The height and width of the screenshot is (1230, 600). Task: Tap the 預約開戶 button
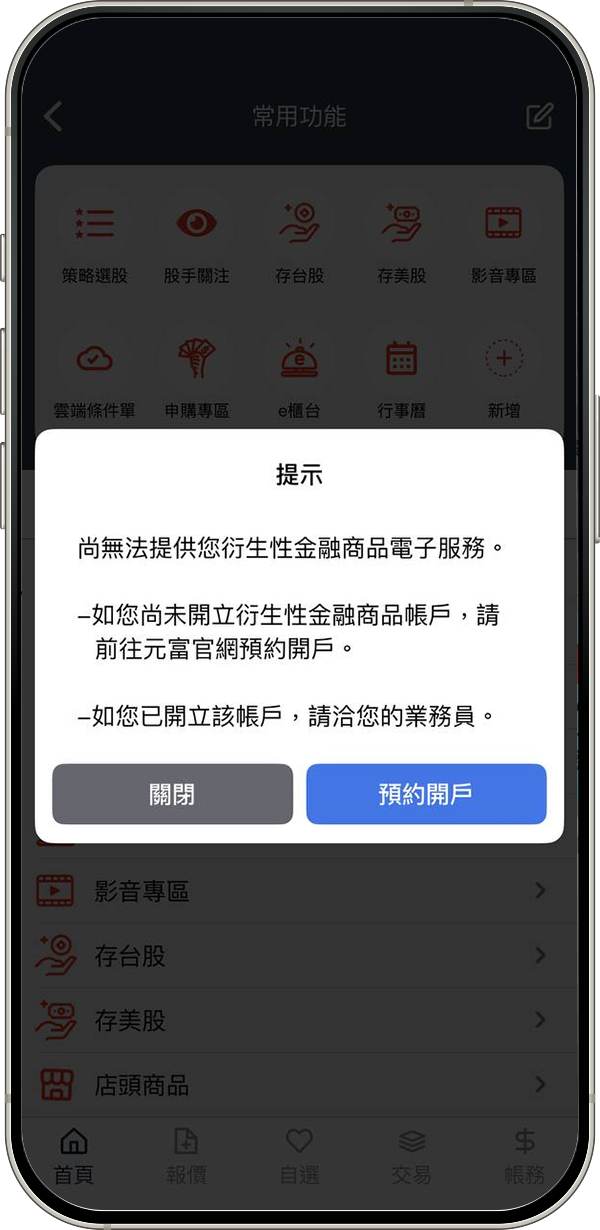(426, 794)
